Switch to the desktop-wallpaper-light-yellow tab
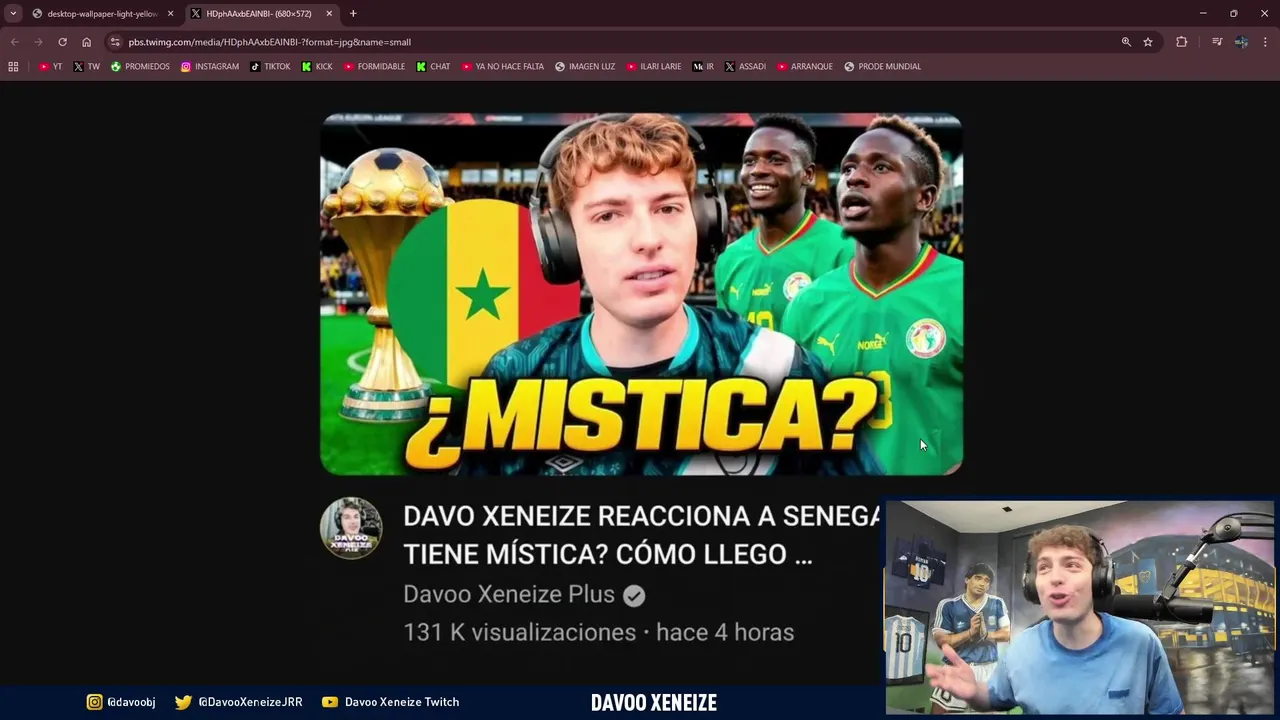This screenshot has width=1280, height=720. click(x=100, y=14)
